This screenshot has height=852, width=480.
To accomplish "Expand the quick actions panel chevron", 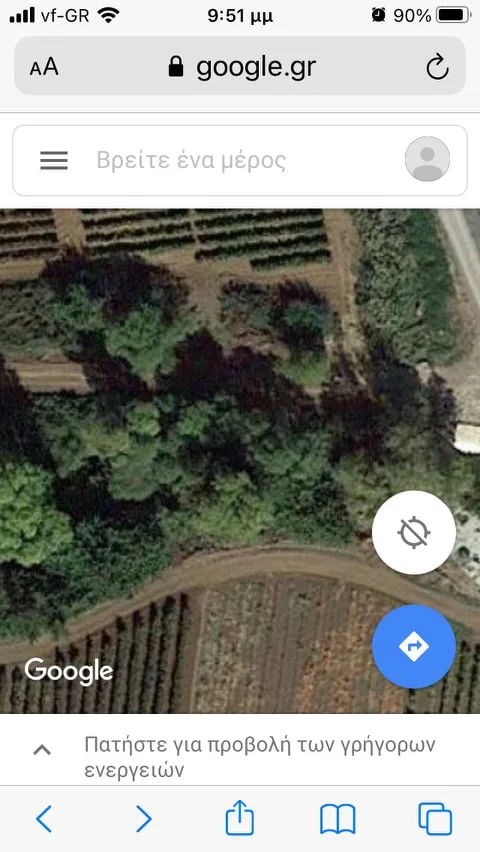I will tap(42, 750).
